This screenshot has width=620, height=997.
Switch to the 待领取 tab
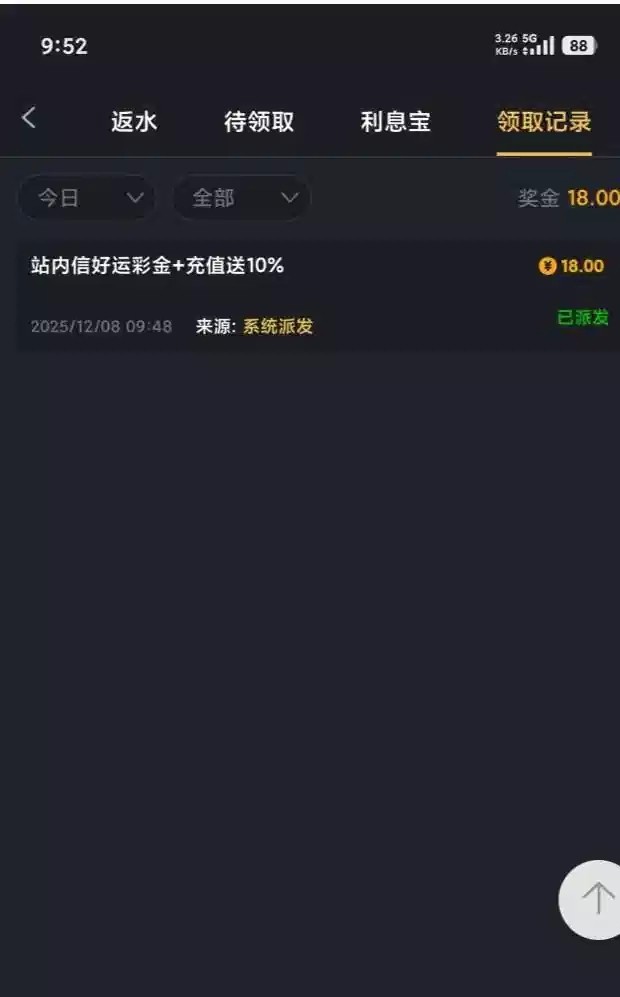pos(259,122)
